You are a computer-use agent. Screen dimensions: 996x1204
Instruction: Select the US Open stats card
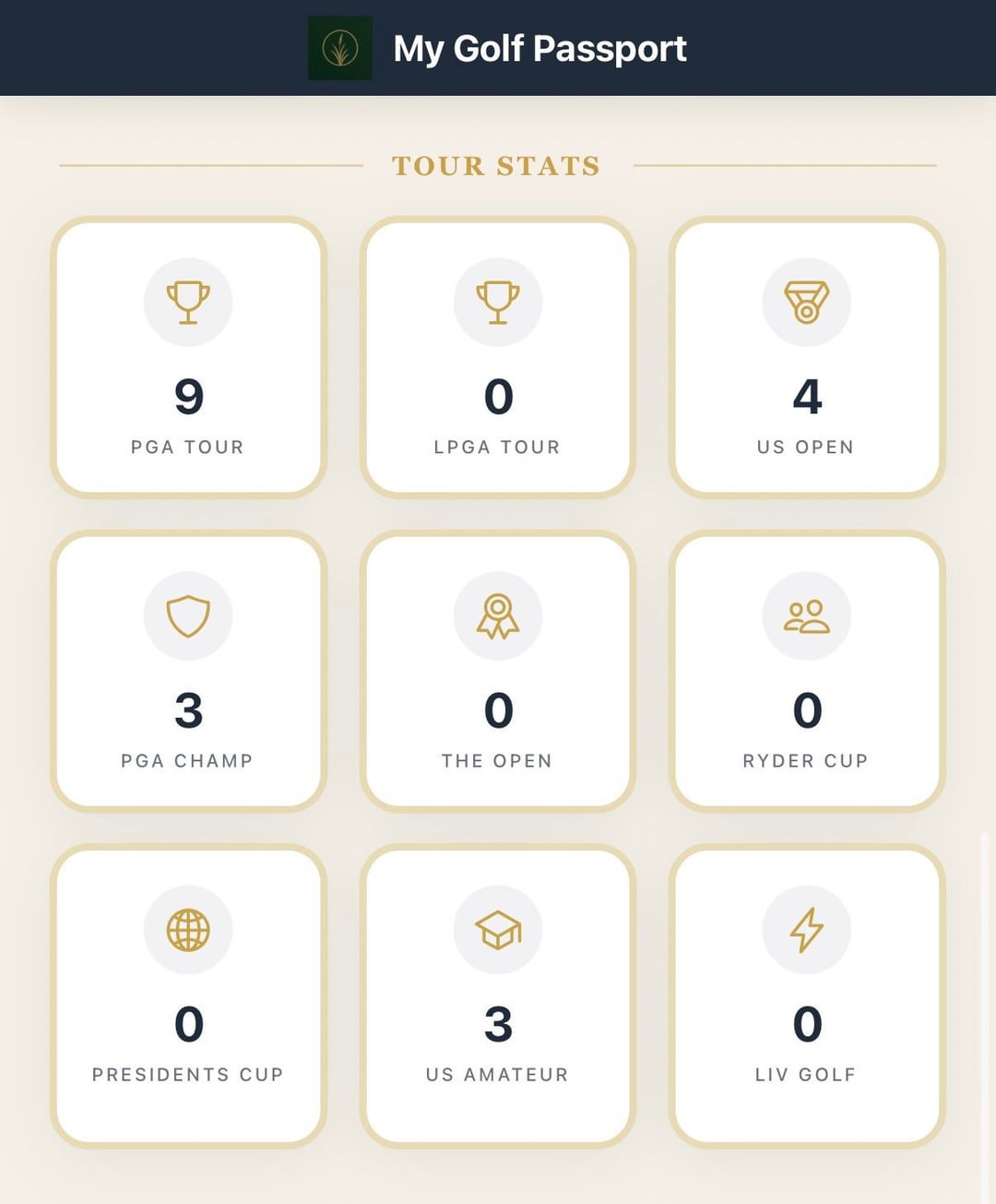point(807,358)
